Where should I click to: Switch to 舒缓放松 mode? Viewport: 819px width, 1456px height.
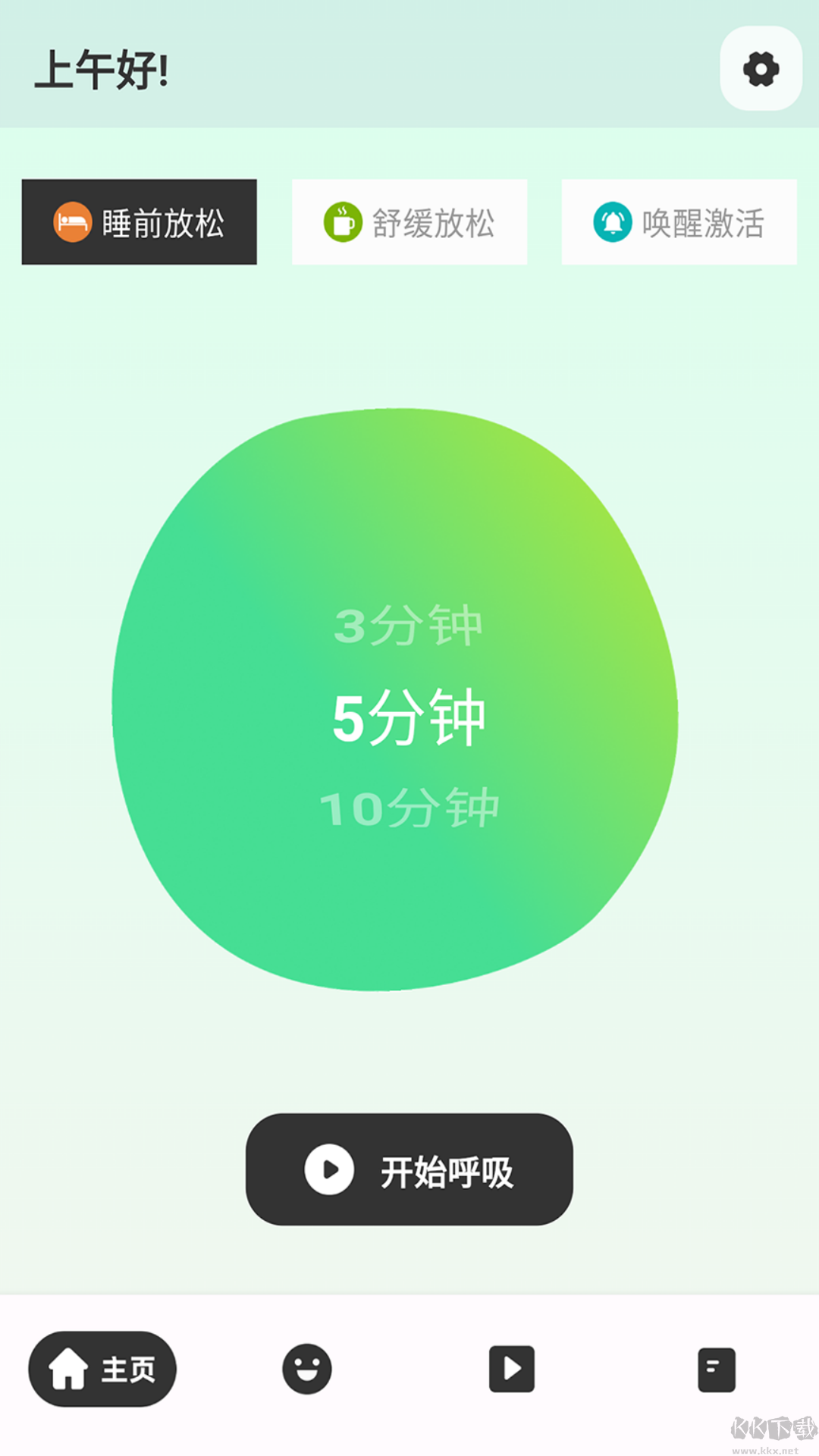point(409,221)
